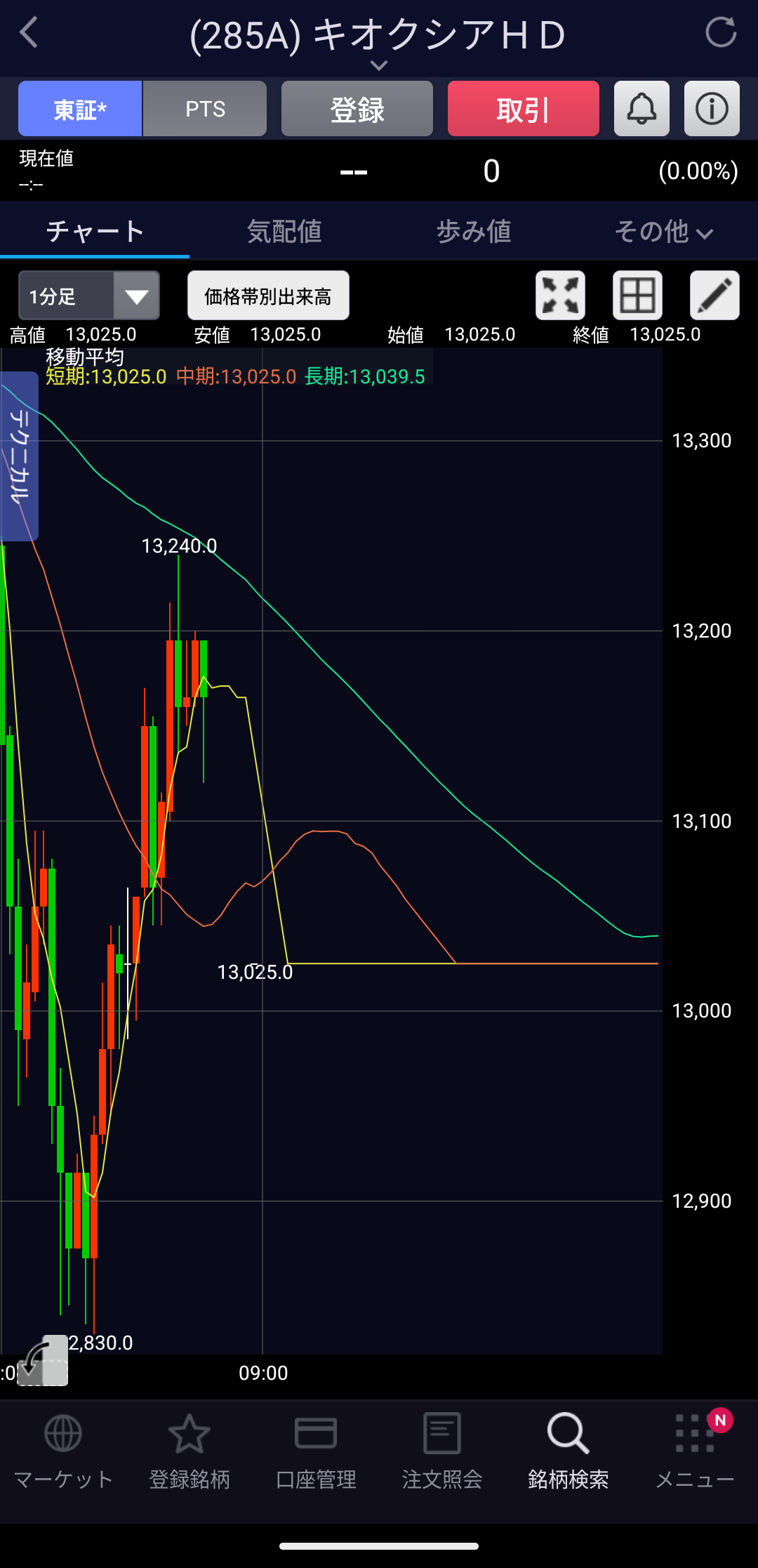Switch to the 気配値 tab
This screenshot has width=758, height=1568.
[284, 231]
